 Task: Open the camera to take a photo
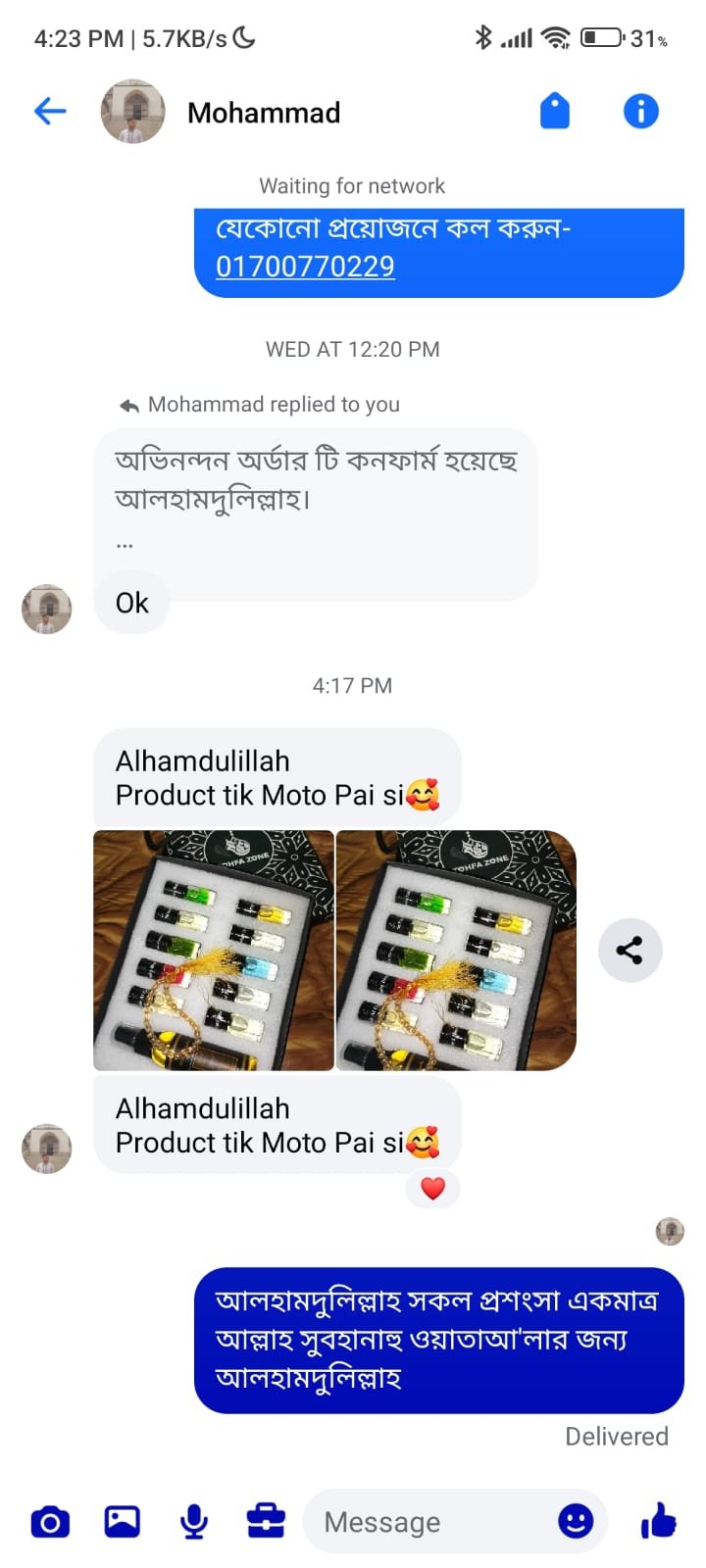[50, 1522]
